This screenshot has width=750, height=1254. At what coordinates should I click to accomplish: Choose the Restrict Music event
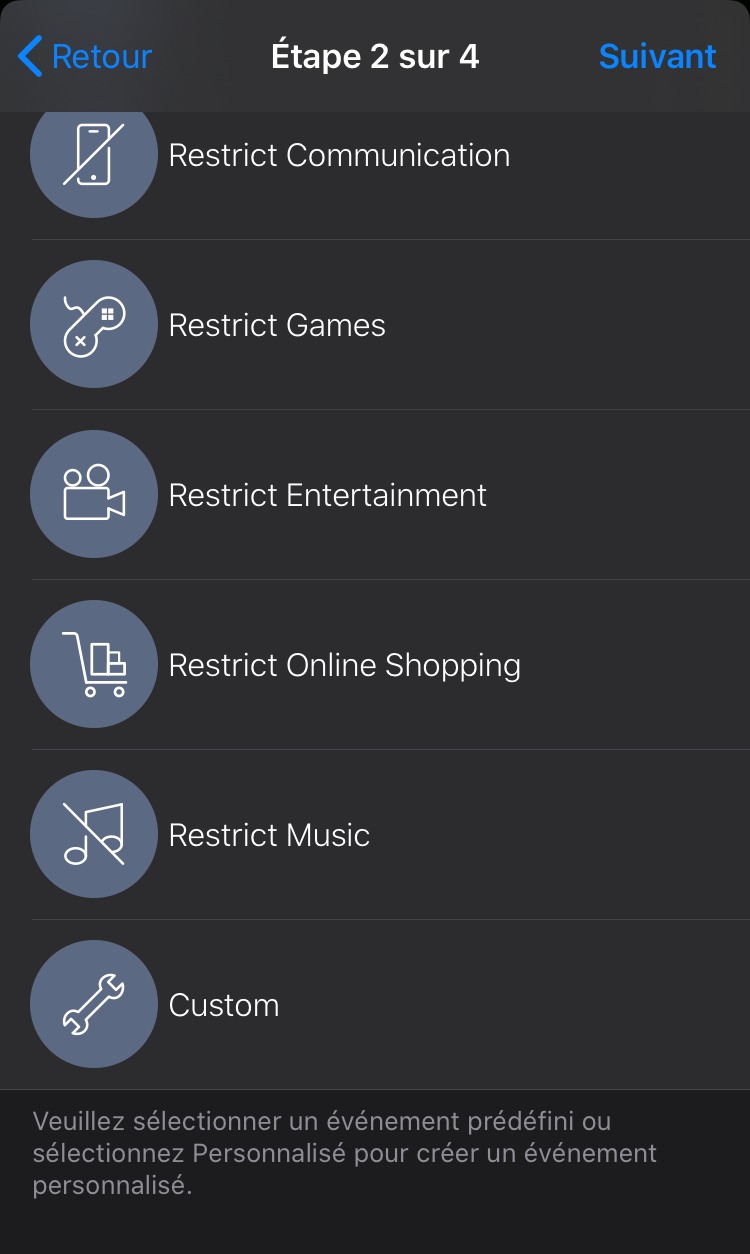pyautogui.click(x=375, y=835)
